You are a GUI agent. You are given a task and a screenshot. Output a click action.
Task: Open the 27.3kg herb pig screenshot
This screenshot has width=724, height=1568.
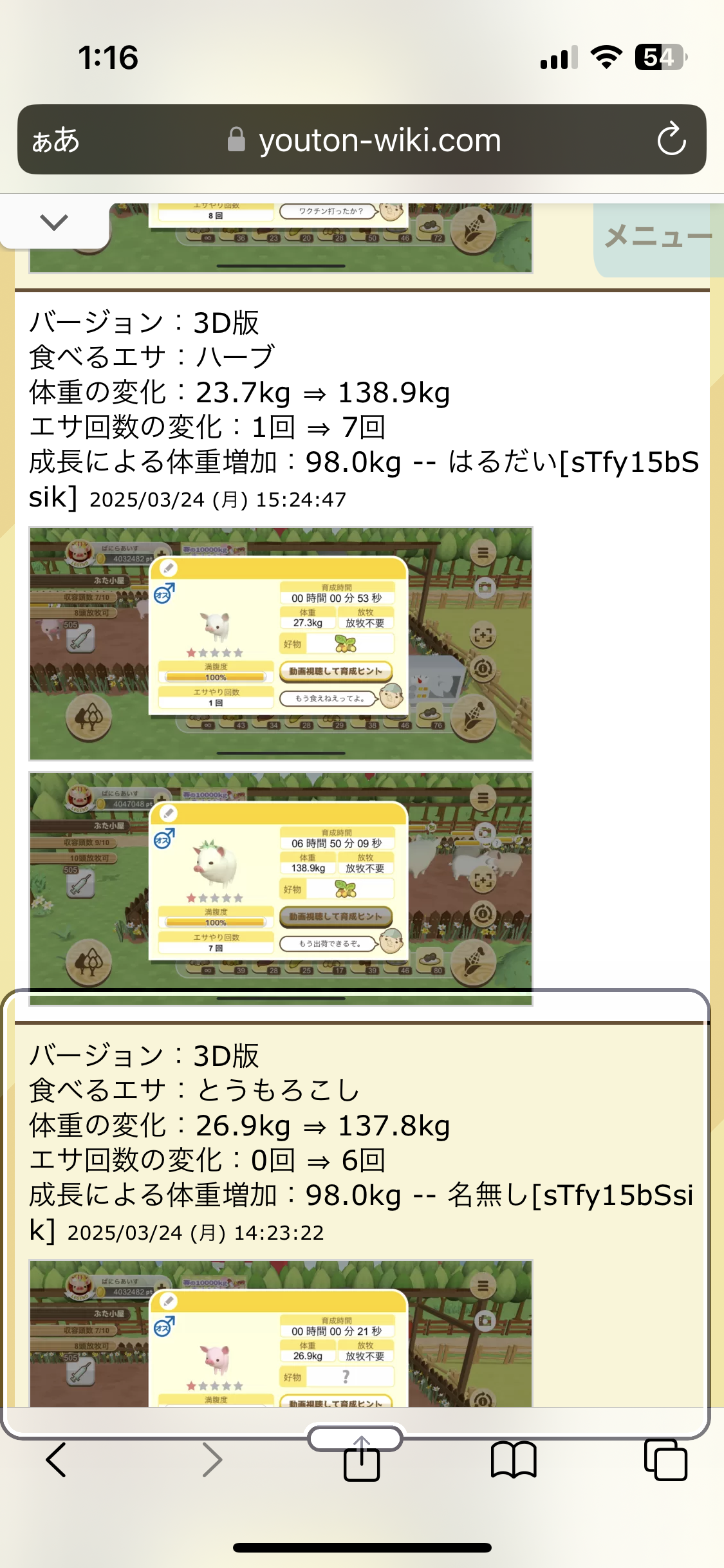(281, 644)
